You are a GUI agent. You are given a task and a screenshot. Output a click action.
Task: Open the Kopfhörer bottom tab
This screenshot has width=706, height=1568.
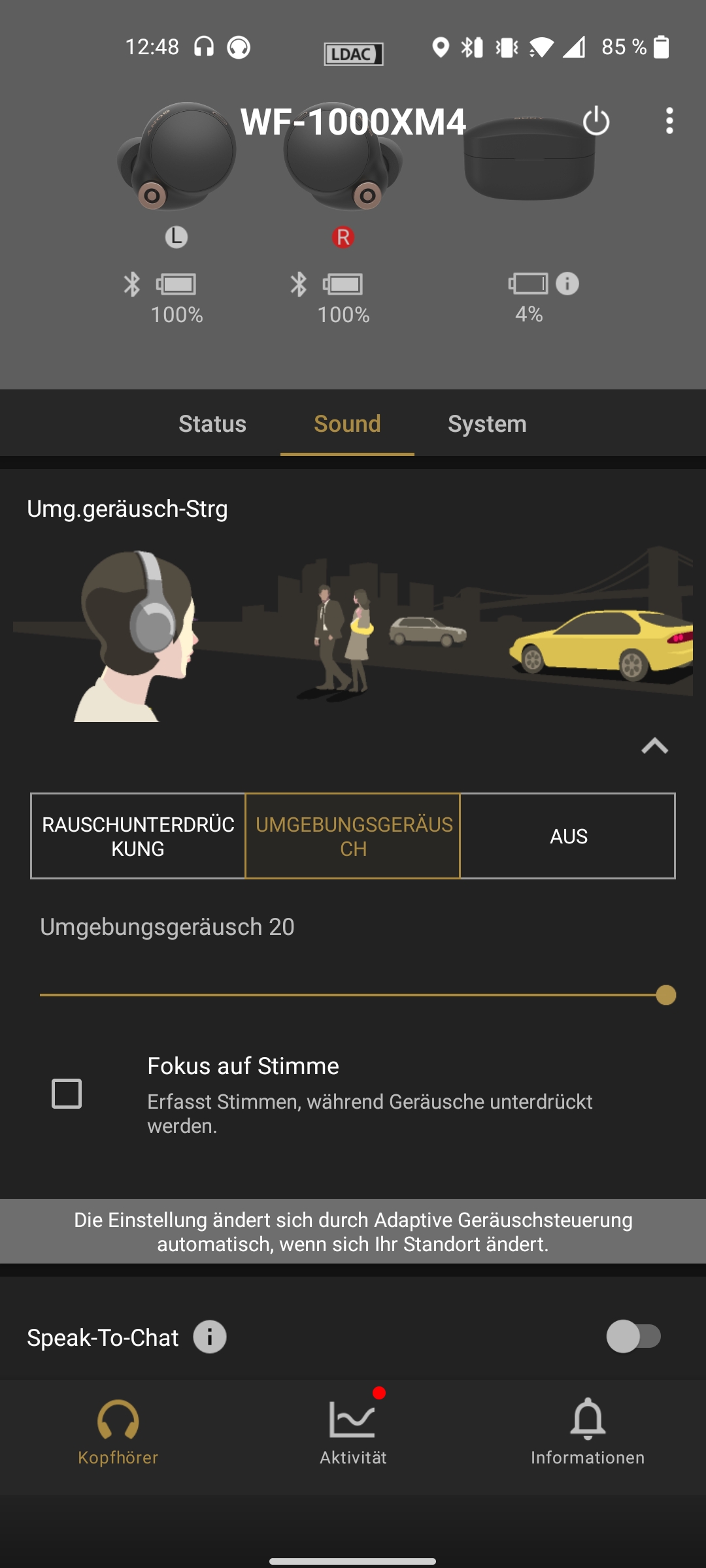118,1431
